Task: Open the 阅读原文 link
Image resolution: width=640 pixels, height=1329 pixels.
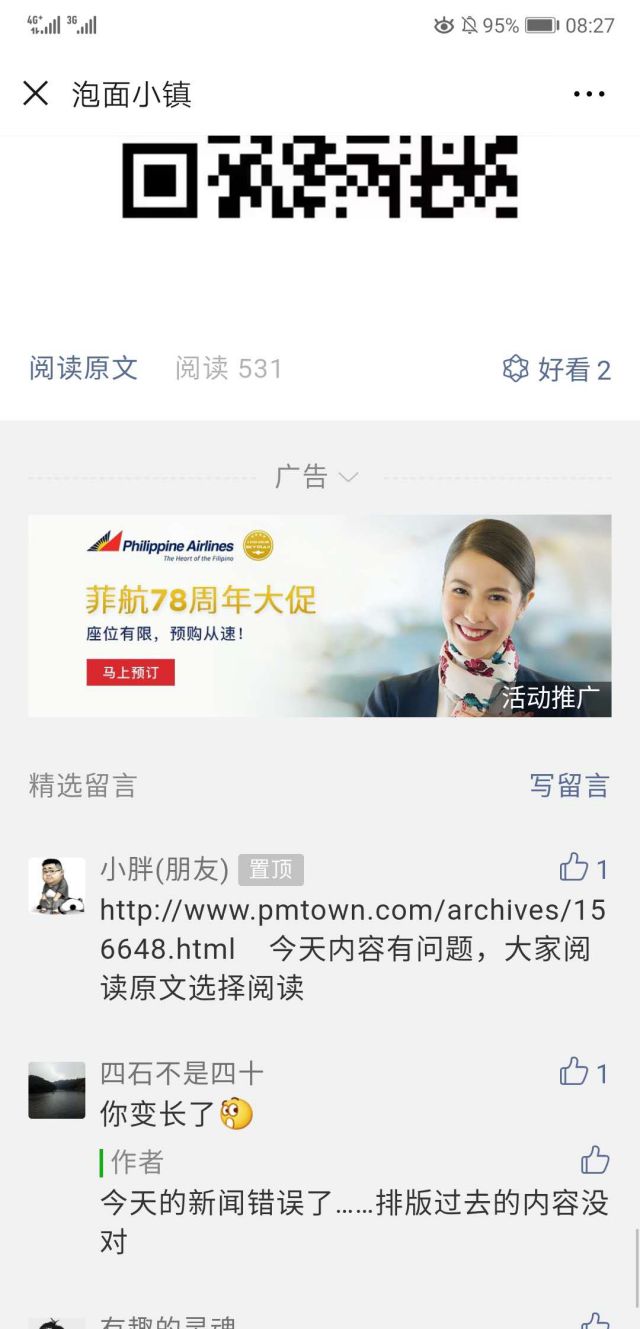Action: [83, 369]
